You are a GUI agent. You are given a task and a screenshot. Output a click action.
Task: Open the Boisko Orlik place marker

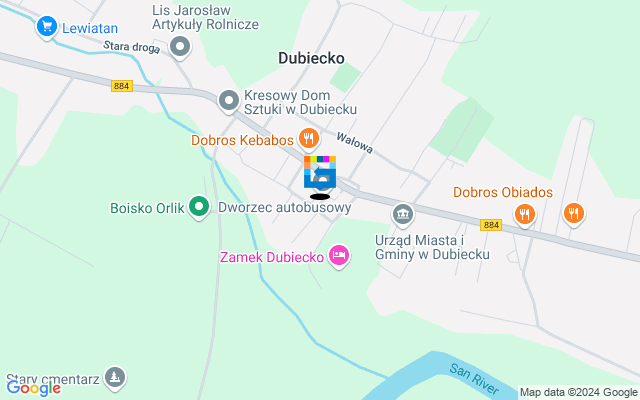[x=199, y=208]
